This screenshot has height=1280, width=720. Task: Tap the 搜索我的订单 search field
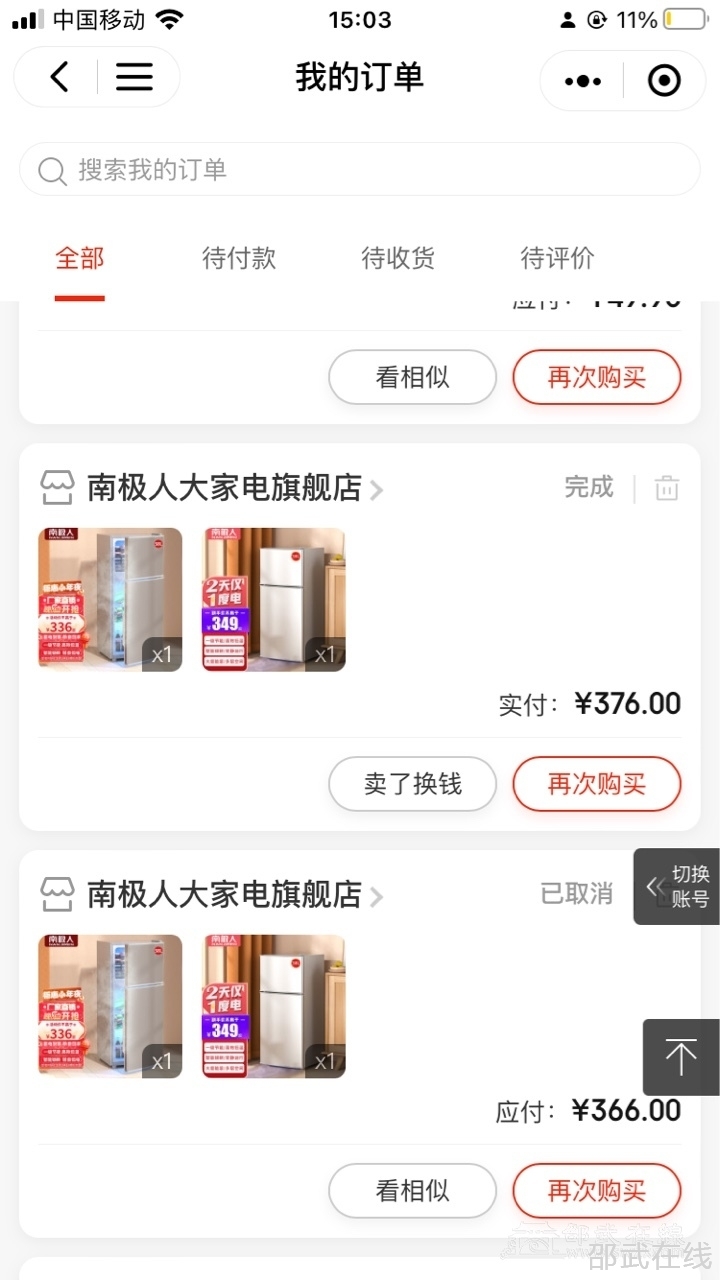360,169
